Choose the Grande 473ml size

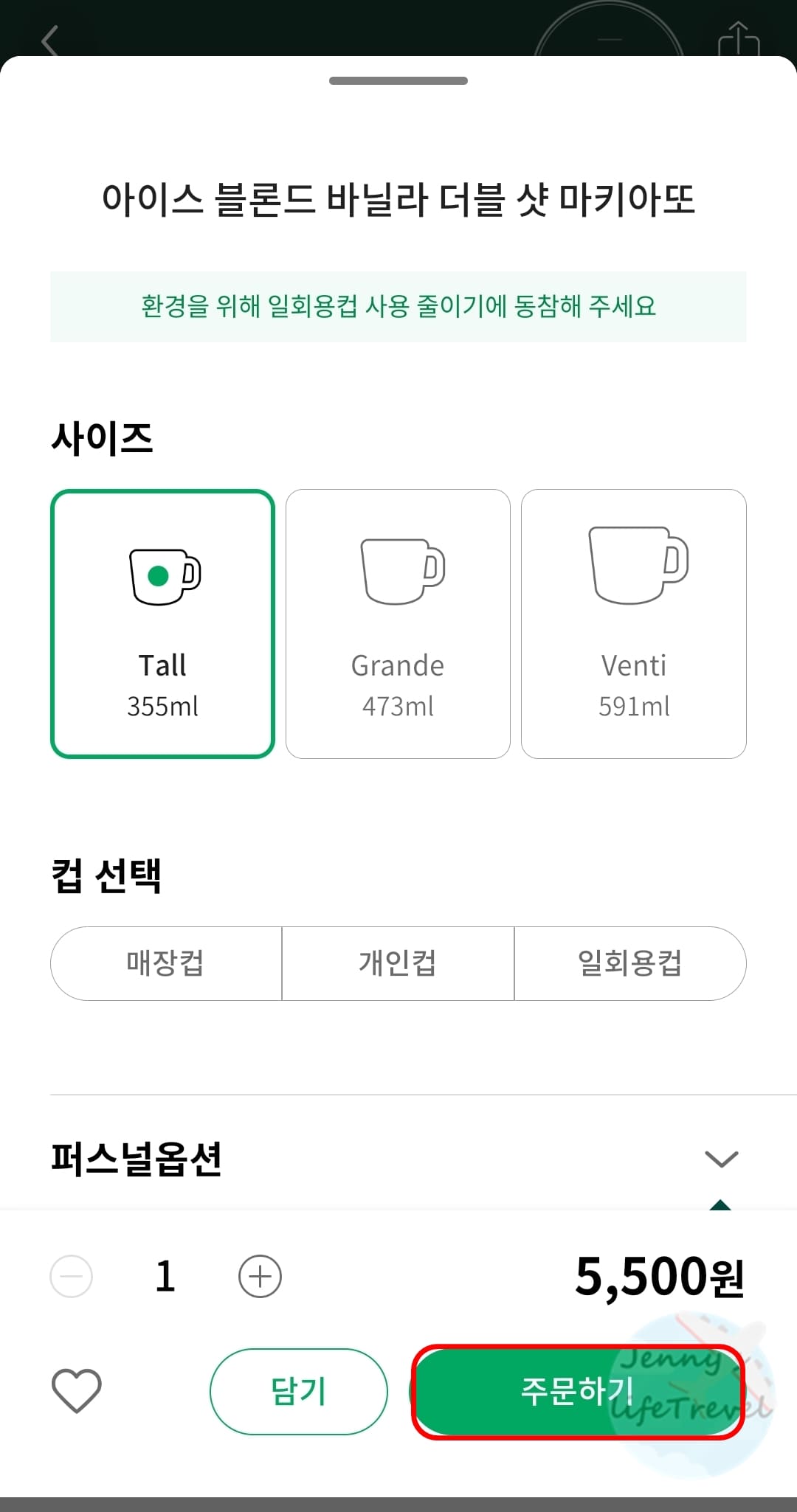398,624
